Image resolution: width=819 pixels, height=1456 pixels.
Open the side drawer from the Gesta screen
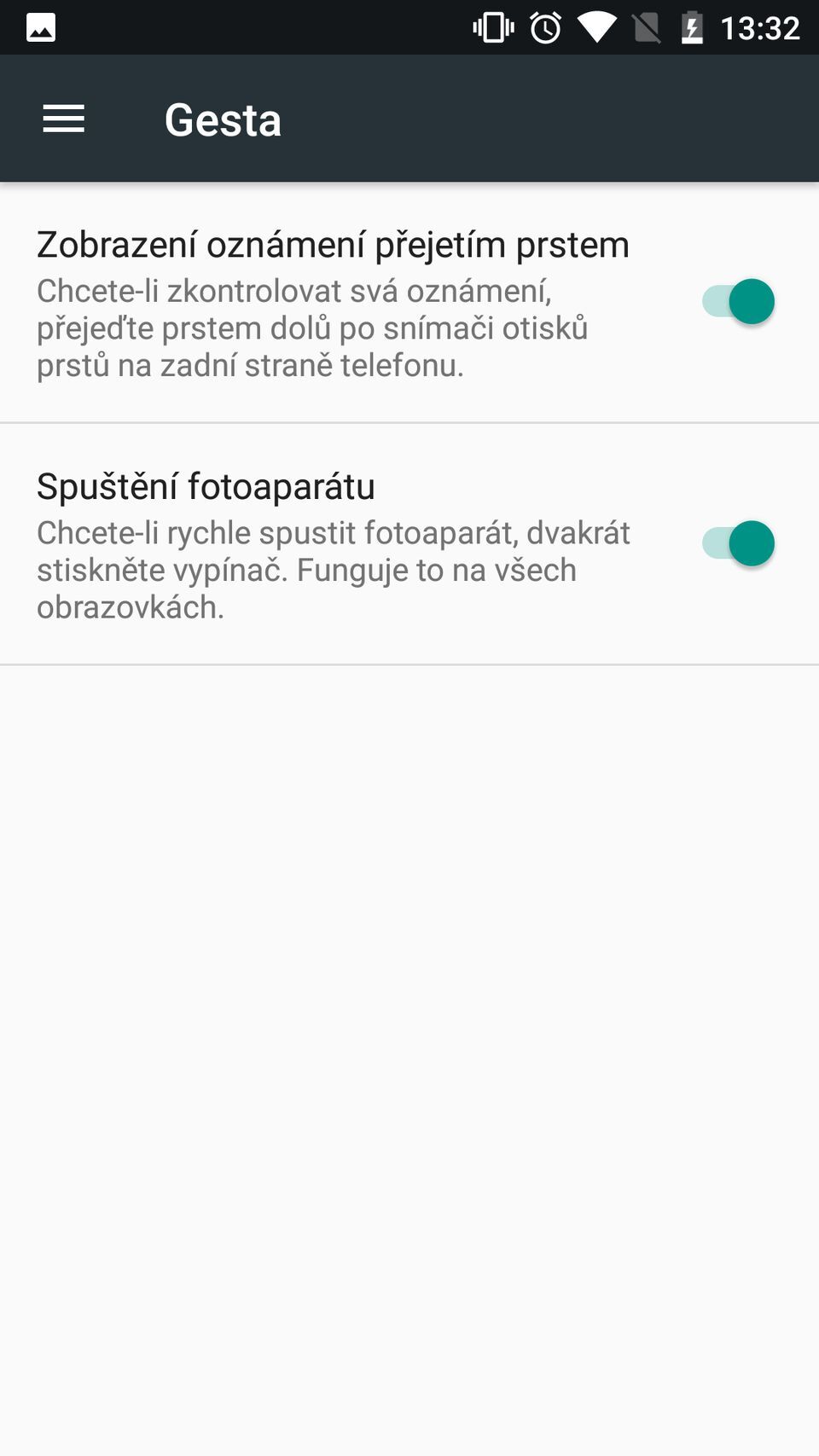tap(63, 119)
